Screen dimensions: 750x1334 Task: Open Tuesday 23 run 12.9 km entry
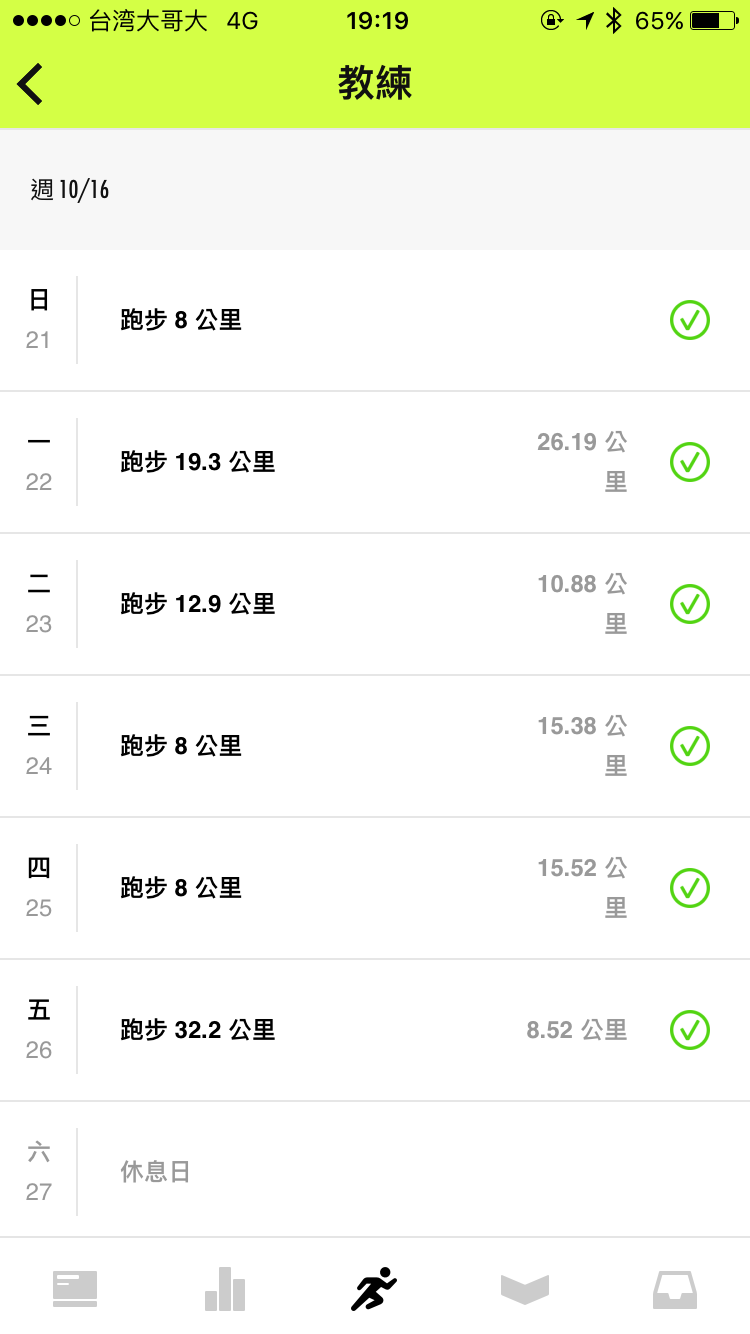point(375,604)
